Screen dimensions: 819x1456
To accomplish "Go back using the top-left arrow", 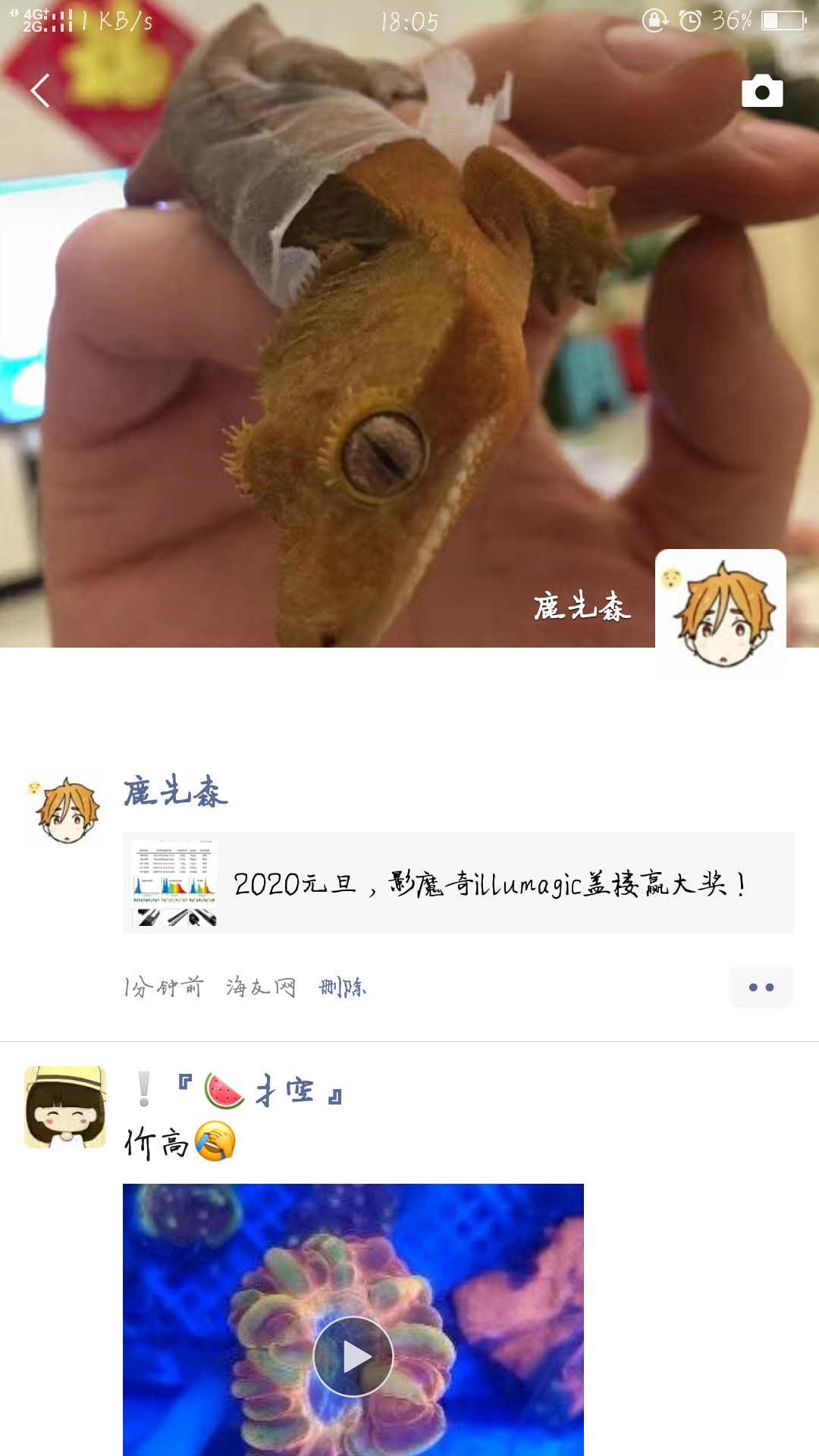I will click(40, 91).
